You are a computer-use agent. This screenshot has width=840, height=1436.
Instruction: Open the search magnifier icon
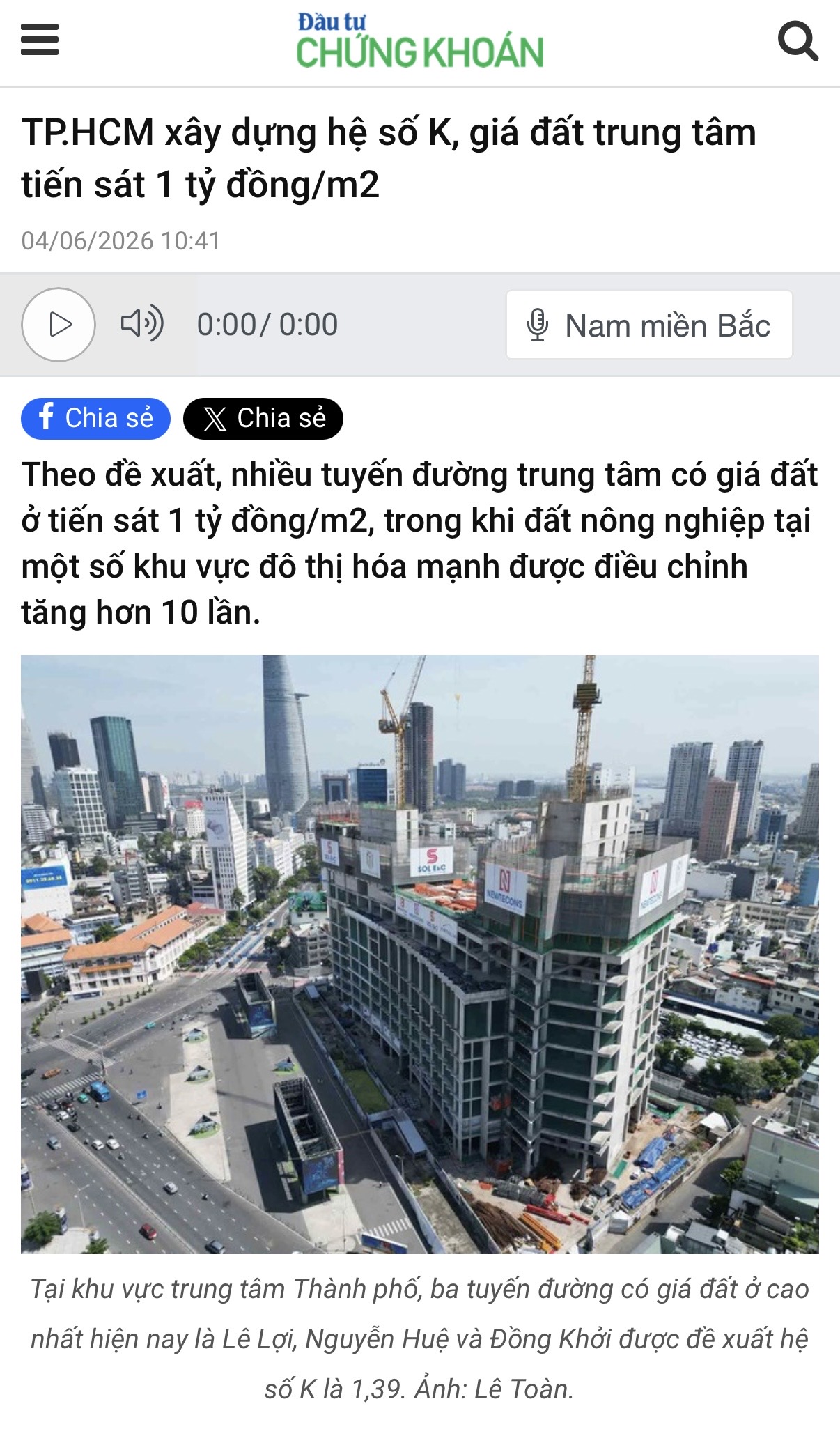(798, 42)
